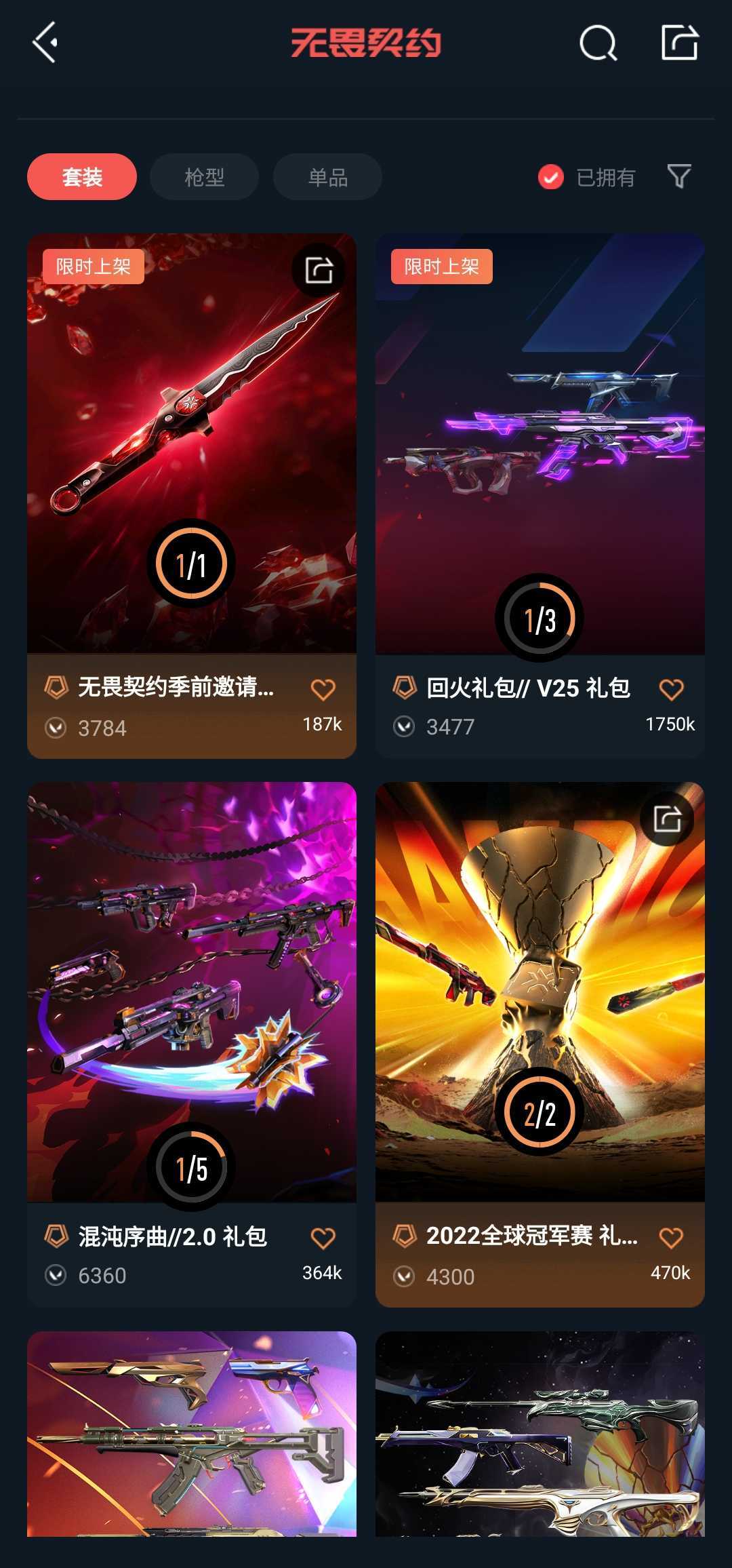The height and width of the screenshot is (1568, 732).
Task: Open the search icon in the header
Action: coord(598,43)
